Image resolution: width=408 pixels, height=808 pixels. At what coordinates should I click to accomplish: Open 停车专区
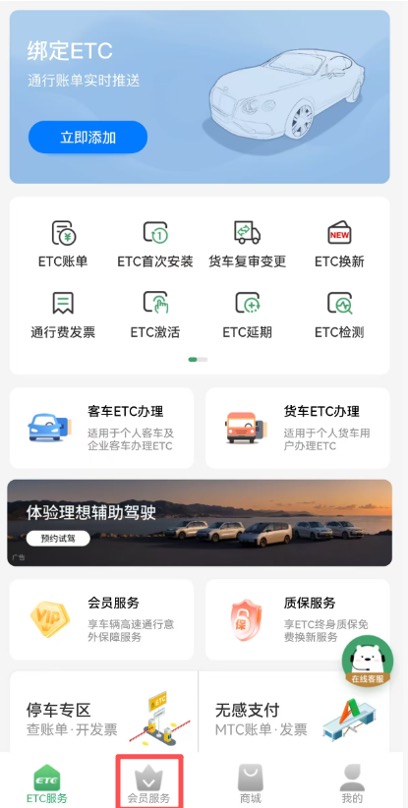pyautogui.click(x=104, y=711)
